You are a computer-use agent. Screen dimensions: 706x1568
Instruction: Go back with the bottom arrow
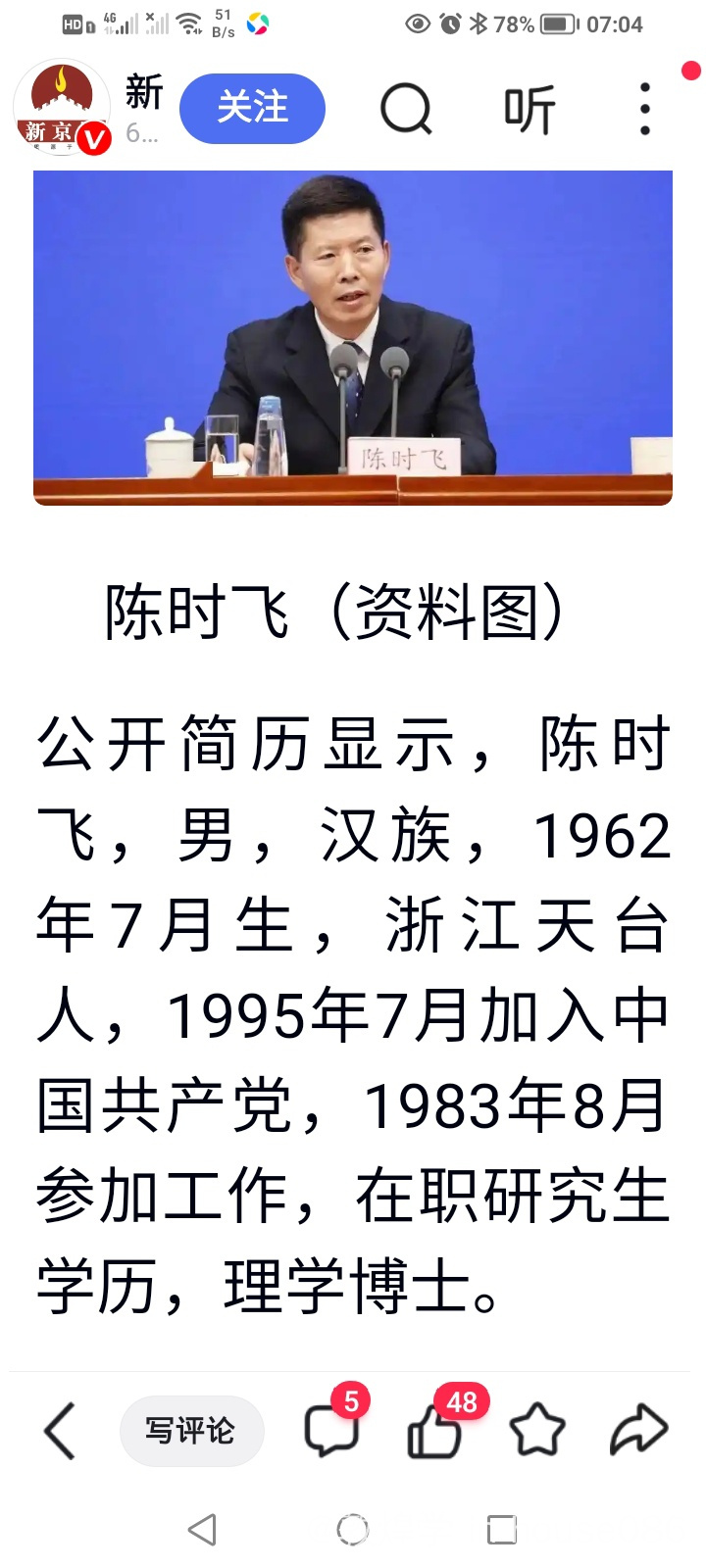tap(60, 1432)
